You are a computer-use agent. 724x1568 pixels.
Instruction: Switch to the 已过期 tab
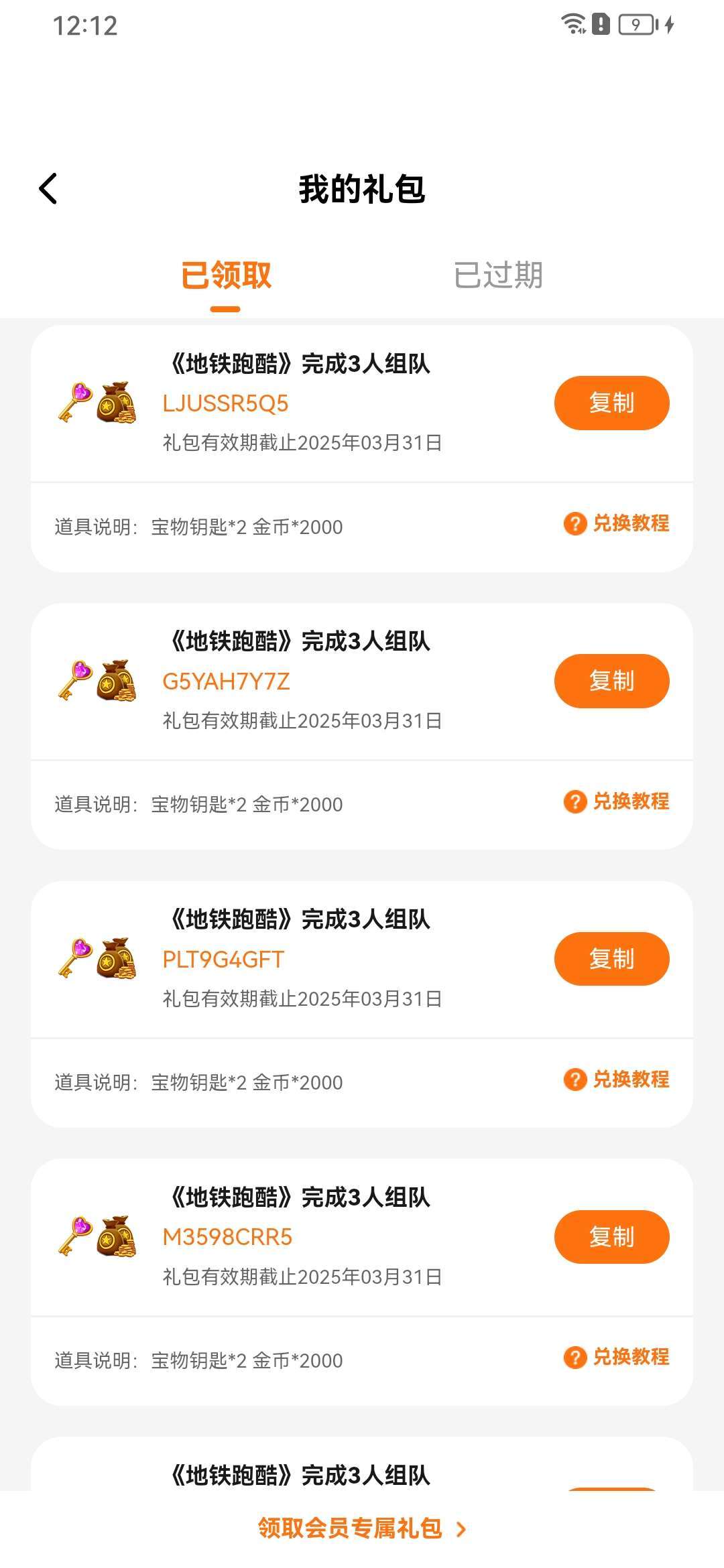(x=498, y=275)
